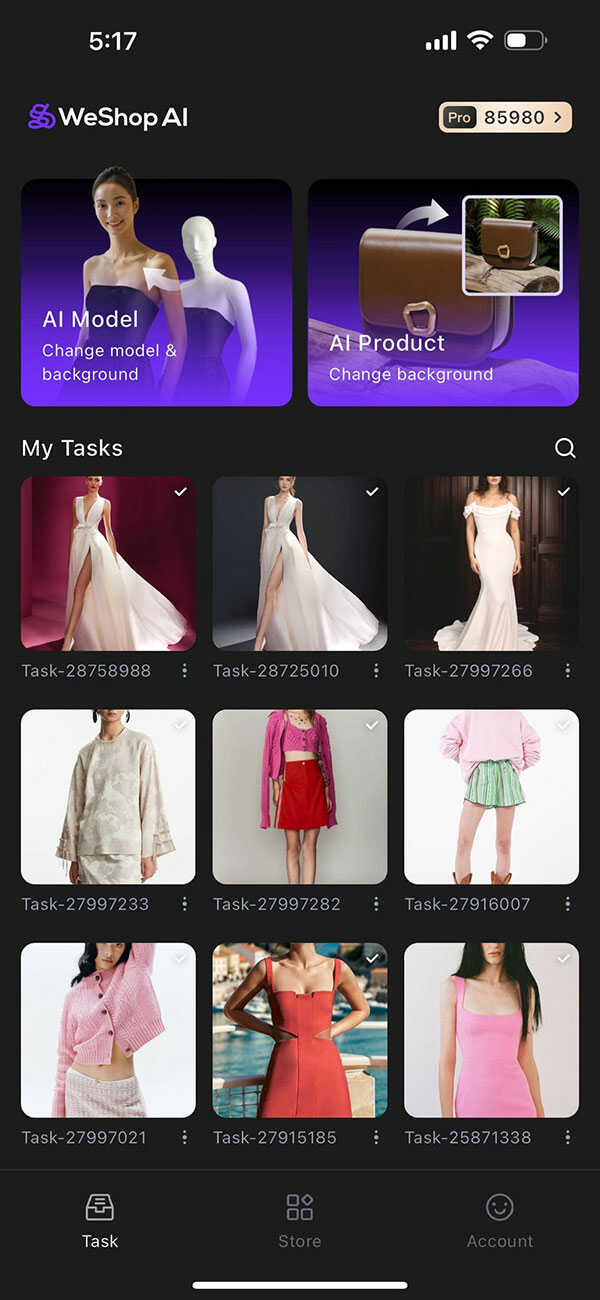Open Task-28758988 thumbnail

(x=108, y=563)
